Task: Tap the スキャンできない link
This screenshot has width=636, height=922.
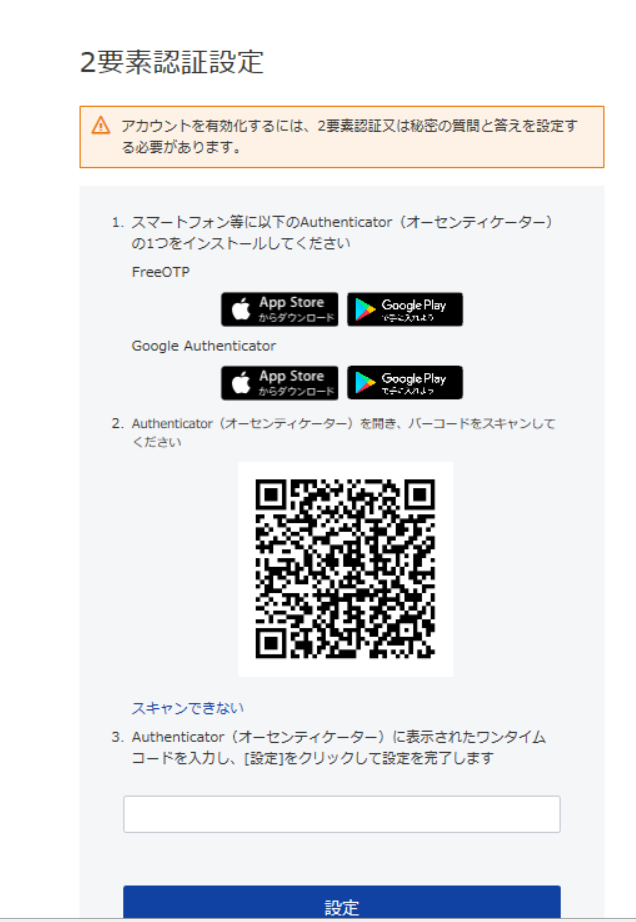Action: tap(188, 708)
